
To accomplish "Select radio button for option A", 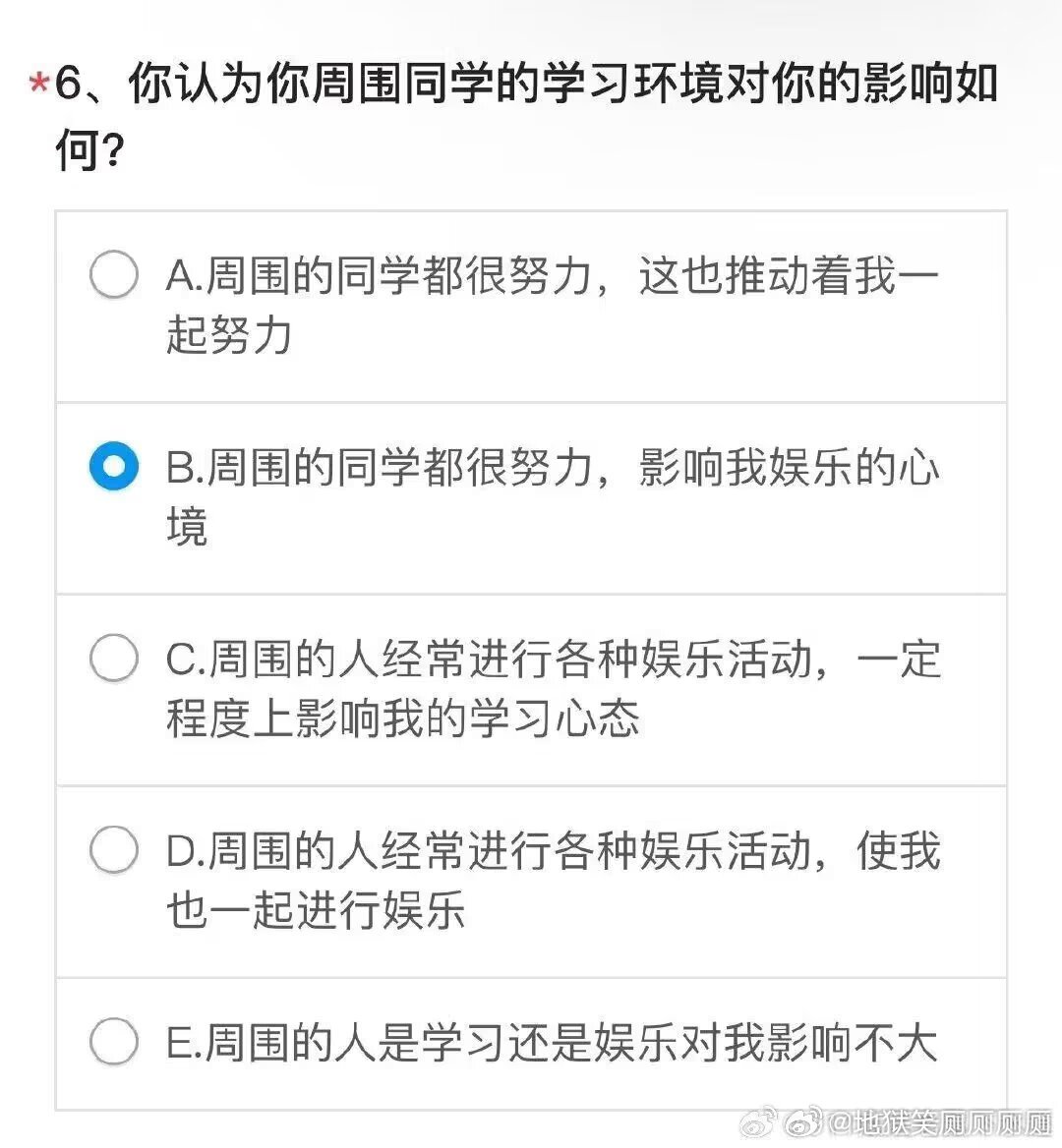I will coord(113,276).
